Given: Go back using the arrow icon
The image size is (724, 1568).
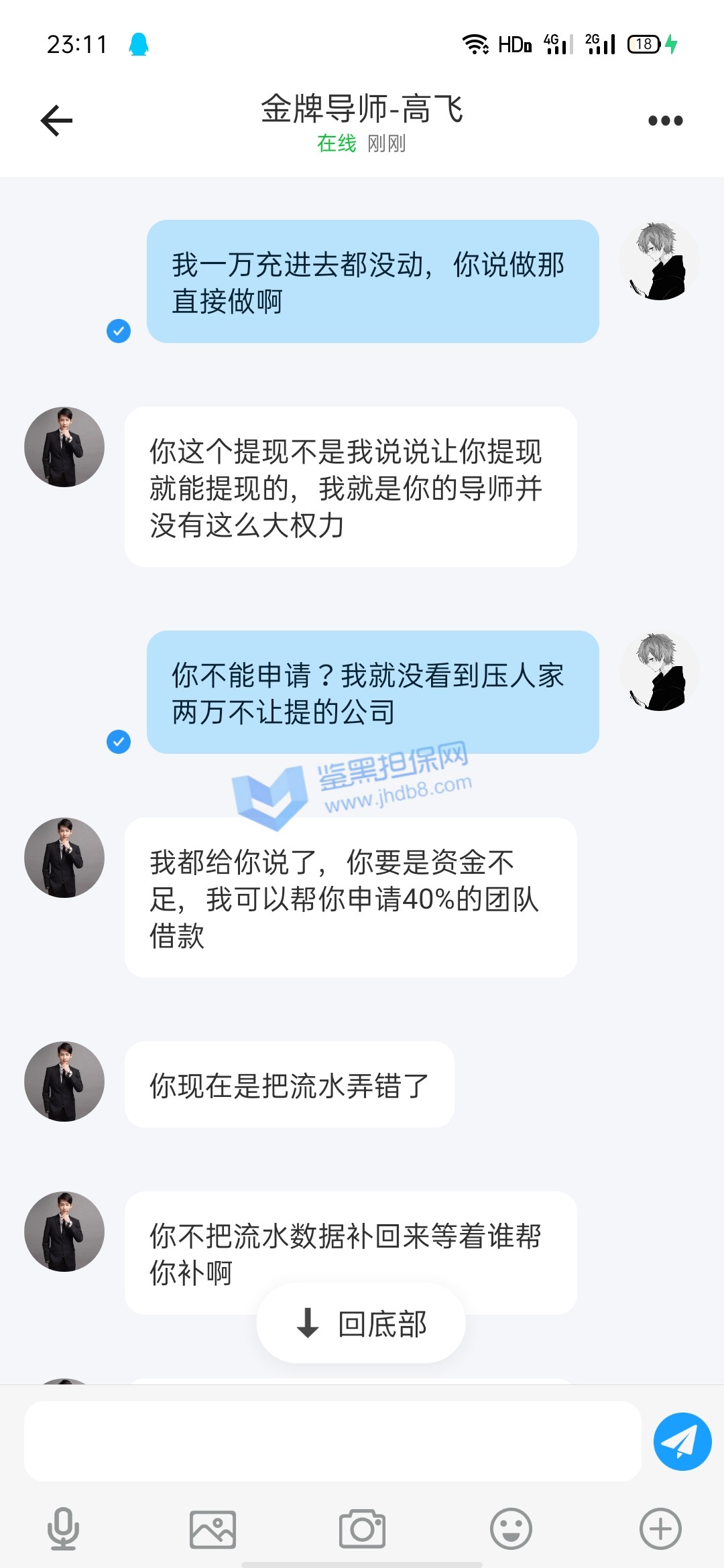Looking at the screenshot, I should coord(56,121).
